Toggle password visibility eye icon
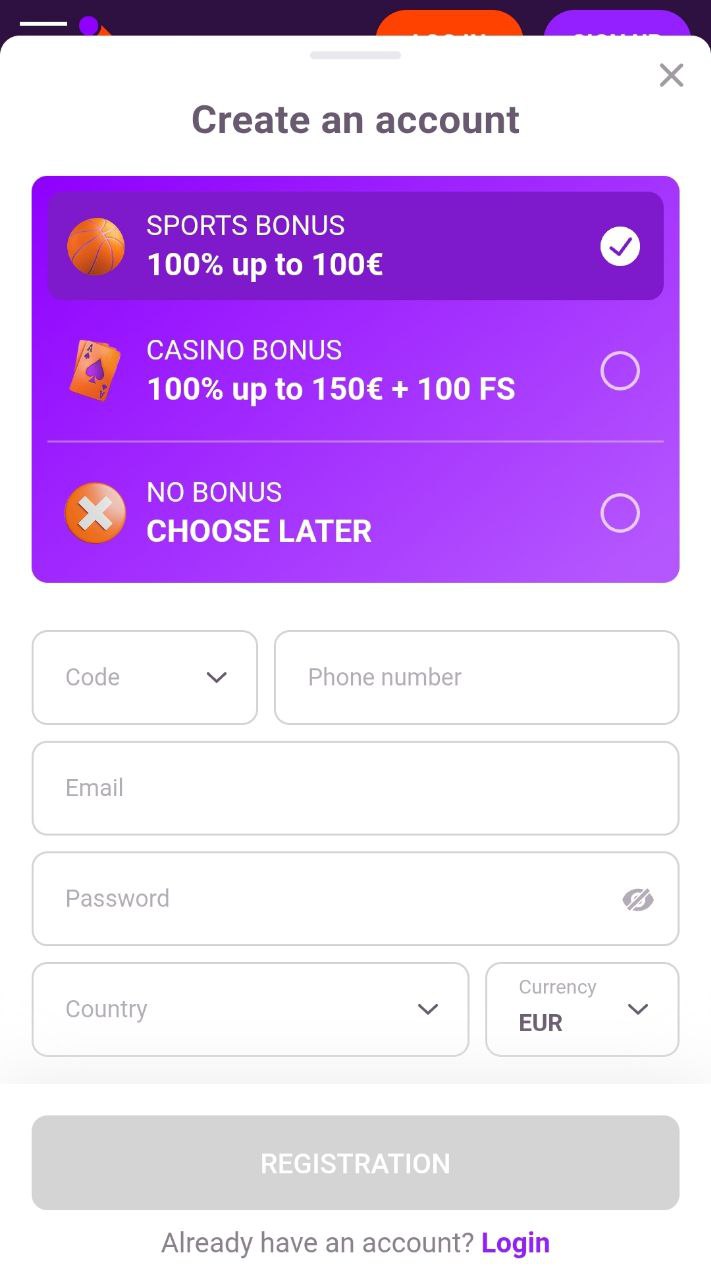711x1280 pixels. 638,900
